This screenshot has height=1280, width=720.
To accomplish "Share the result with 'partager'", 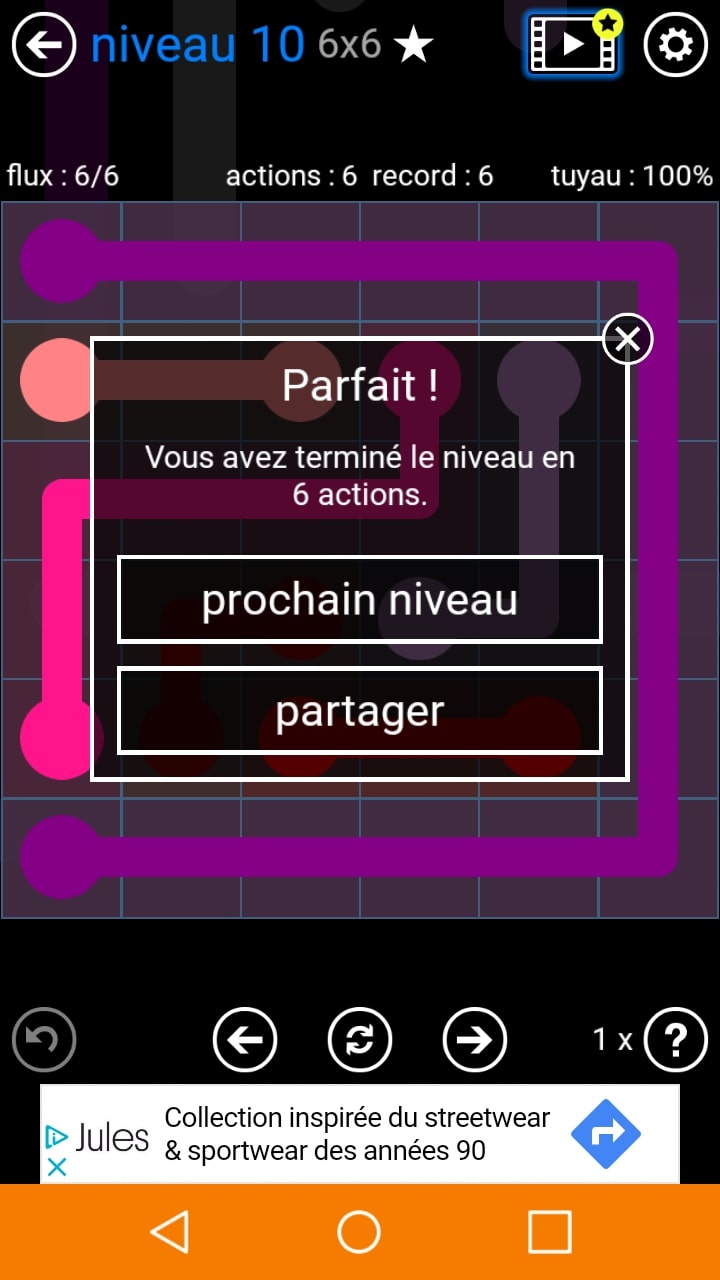I will [x=360, y=711].
